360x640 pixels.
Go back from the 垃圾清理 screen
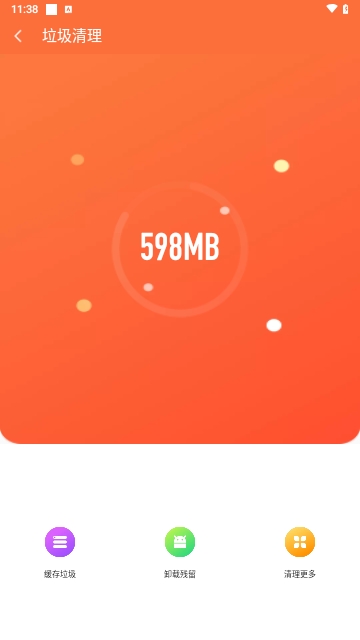18,36
